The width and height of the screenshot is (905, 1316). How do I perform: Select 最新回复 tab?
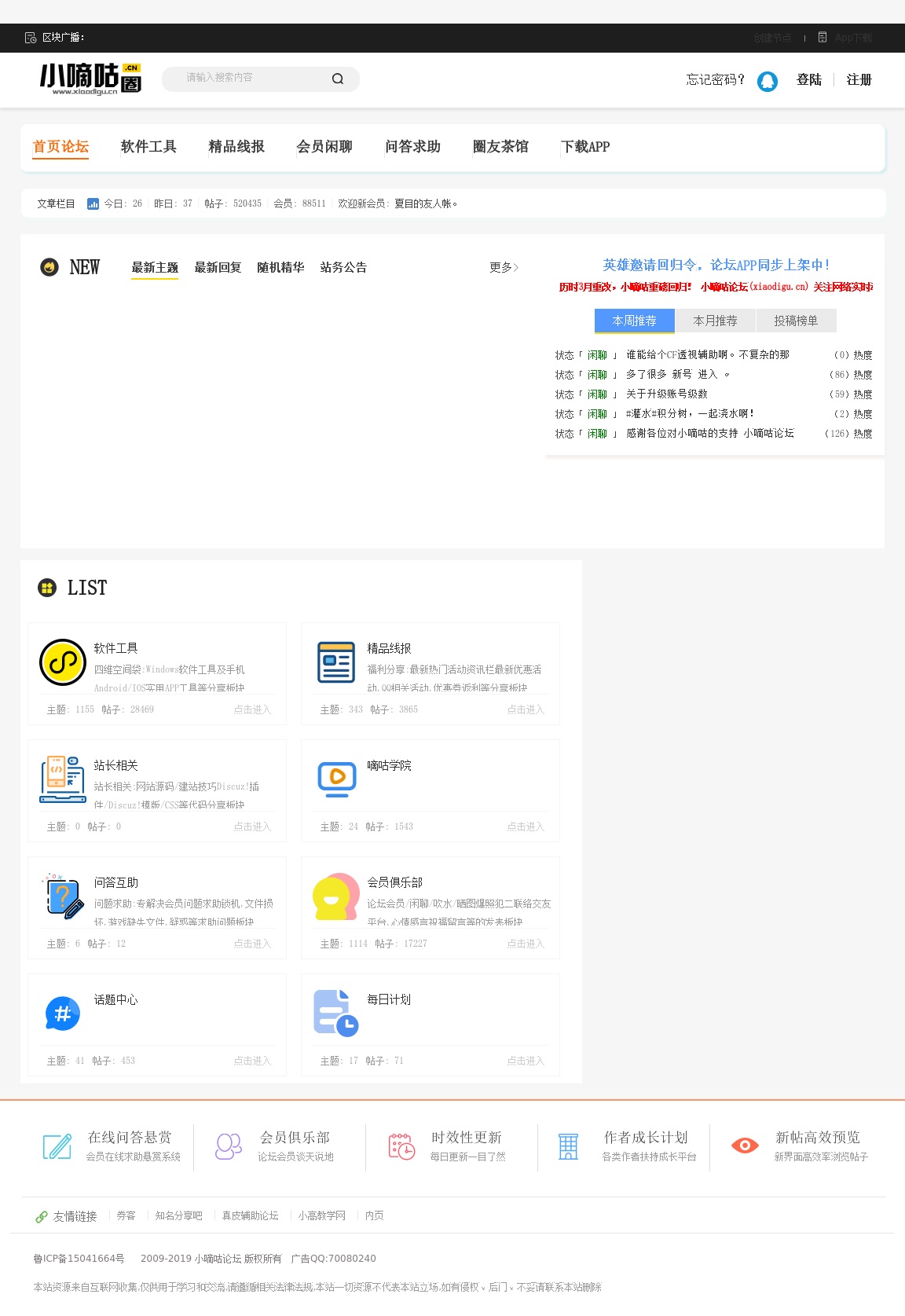tap(218, 268)
